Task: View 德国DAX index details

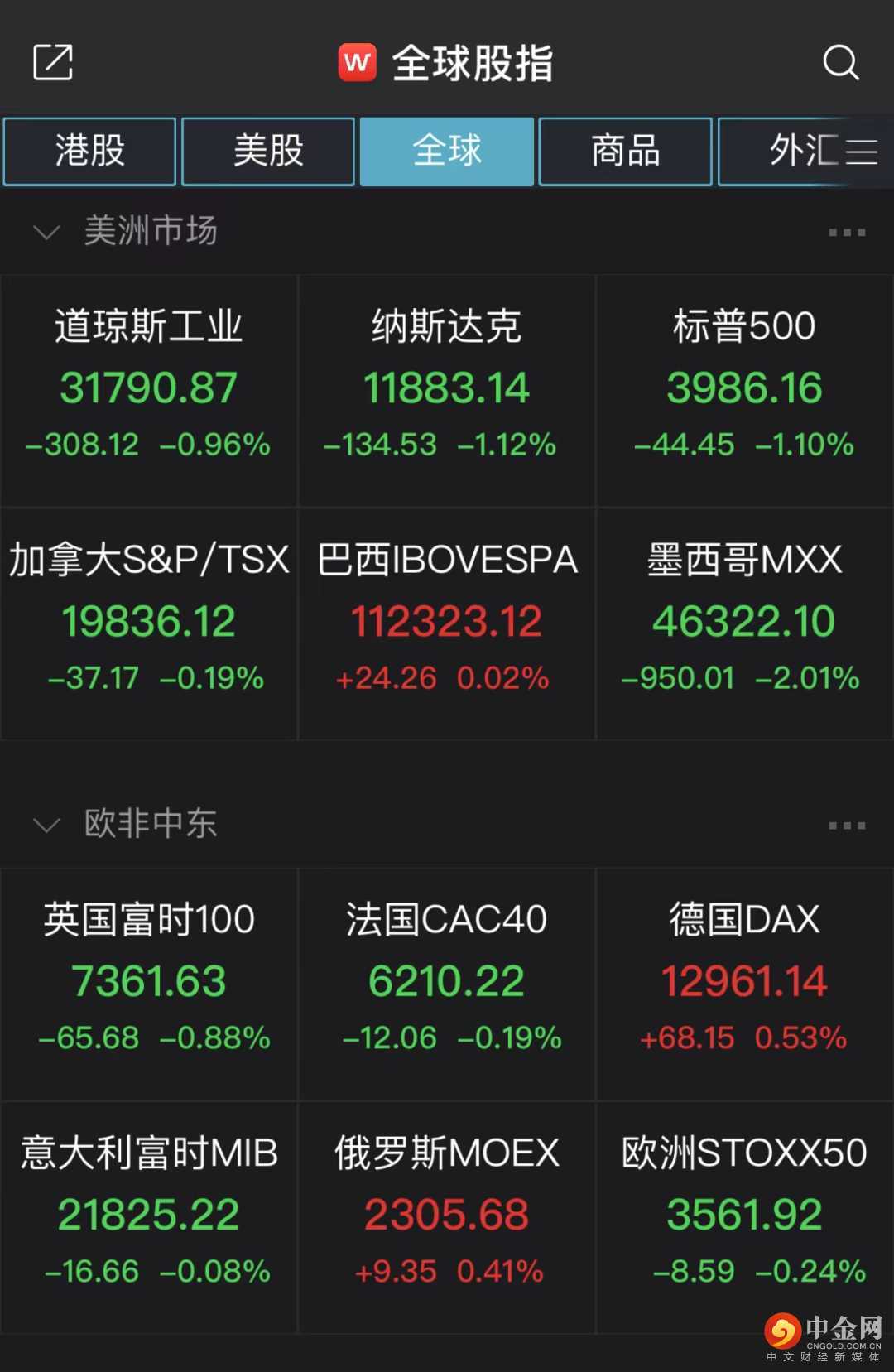Action: pyautogui.click(x=744, y=983)
